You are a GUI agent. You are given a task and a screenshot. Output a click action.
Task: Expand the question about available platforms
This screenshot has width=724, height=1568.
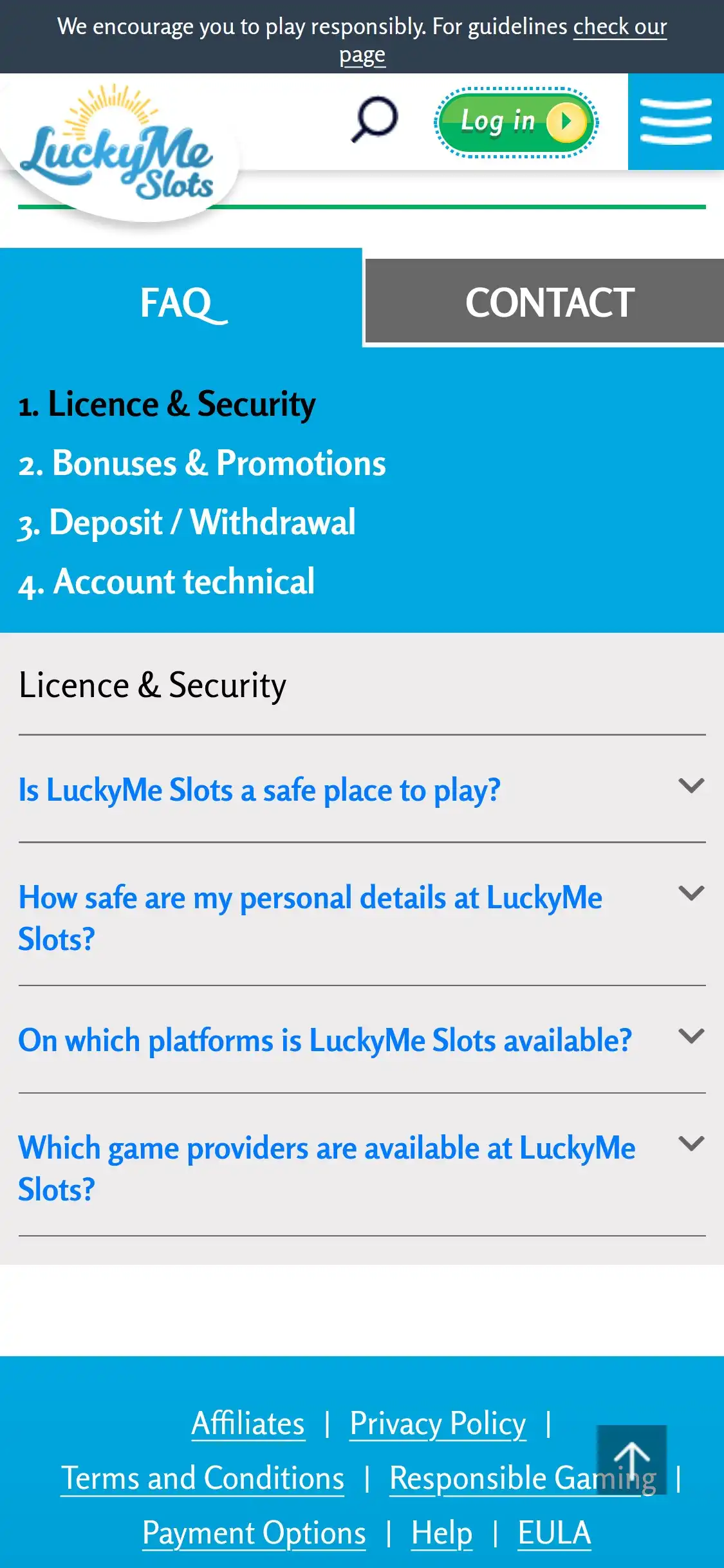(x=325, y=1040)
